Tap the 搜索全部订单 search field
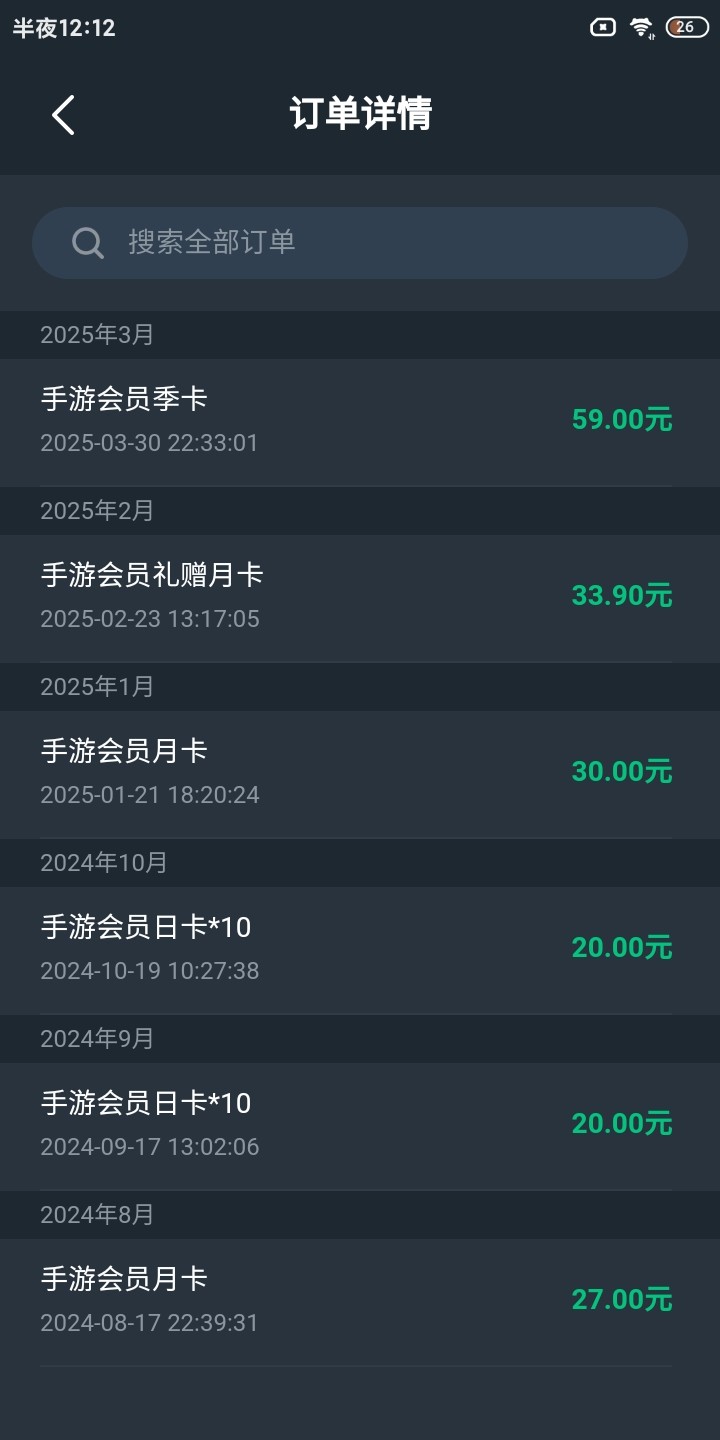The image size is (720, 1440). point(360,243)
